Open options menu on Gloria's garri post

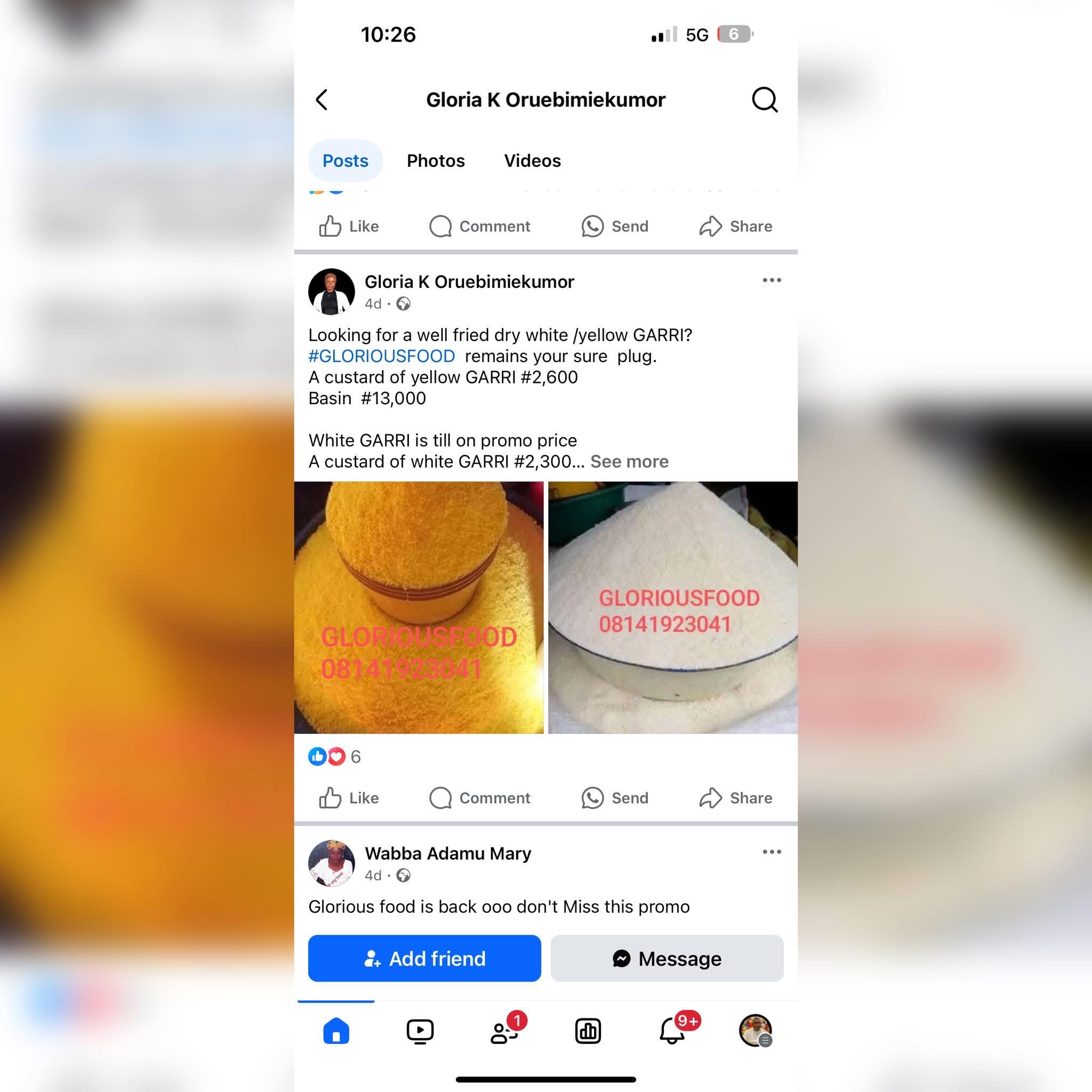[x=771, y=280]
